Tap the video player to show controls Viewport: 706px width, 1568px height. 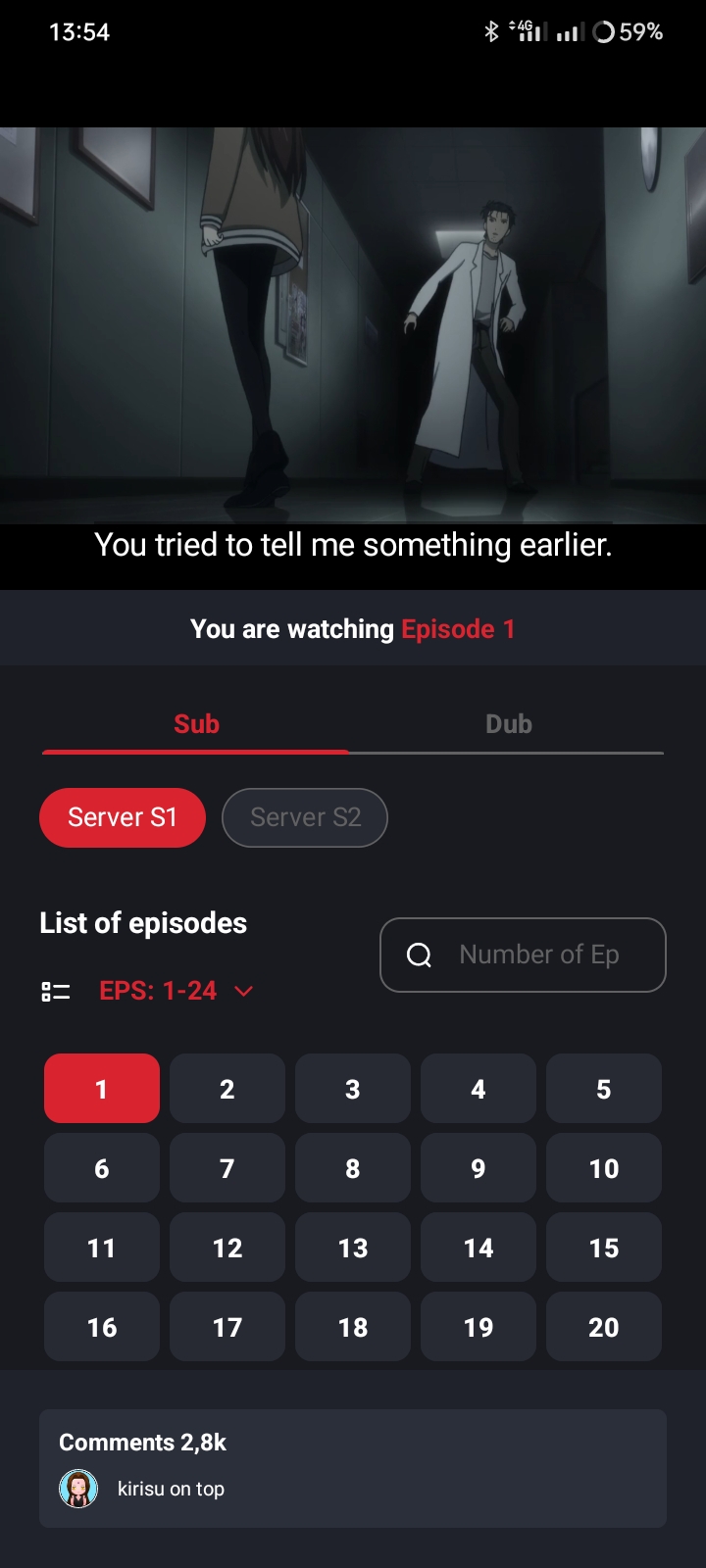tap(353, 325)
